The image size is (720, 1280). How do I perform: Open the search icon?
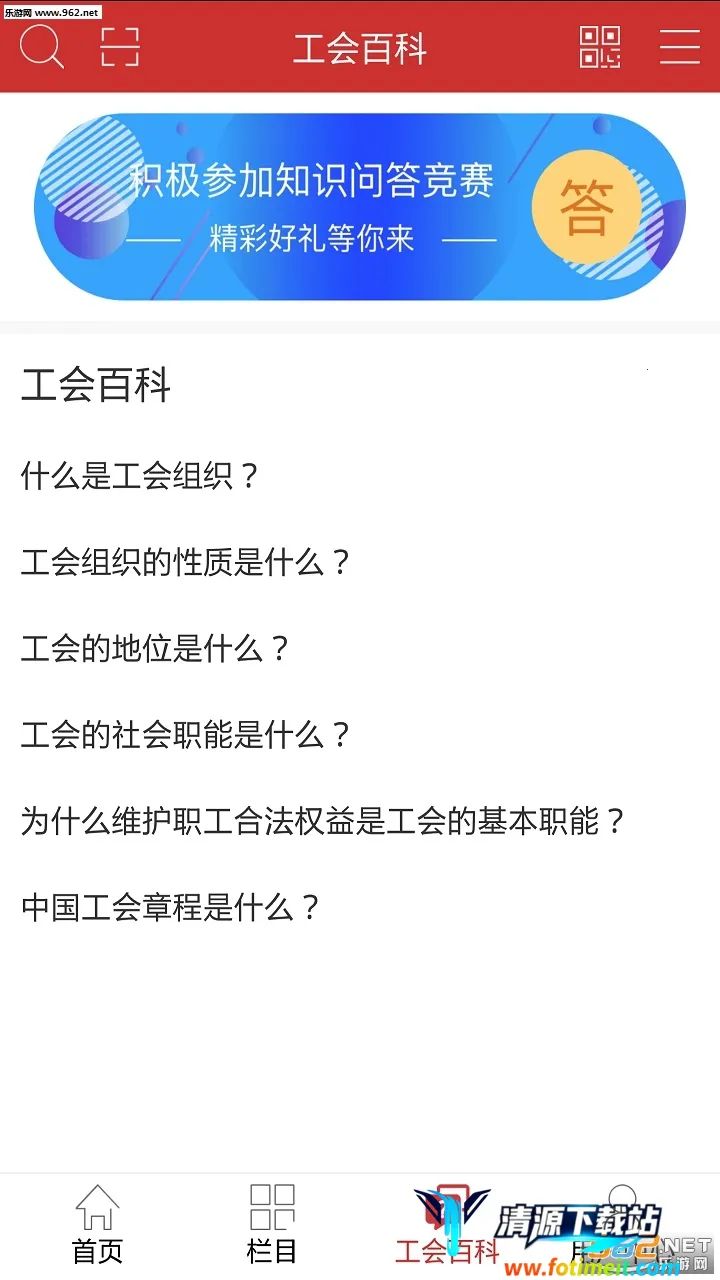point(42,47)
